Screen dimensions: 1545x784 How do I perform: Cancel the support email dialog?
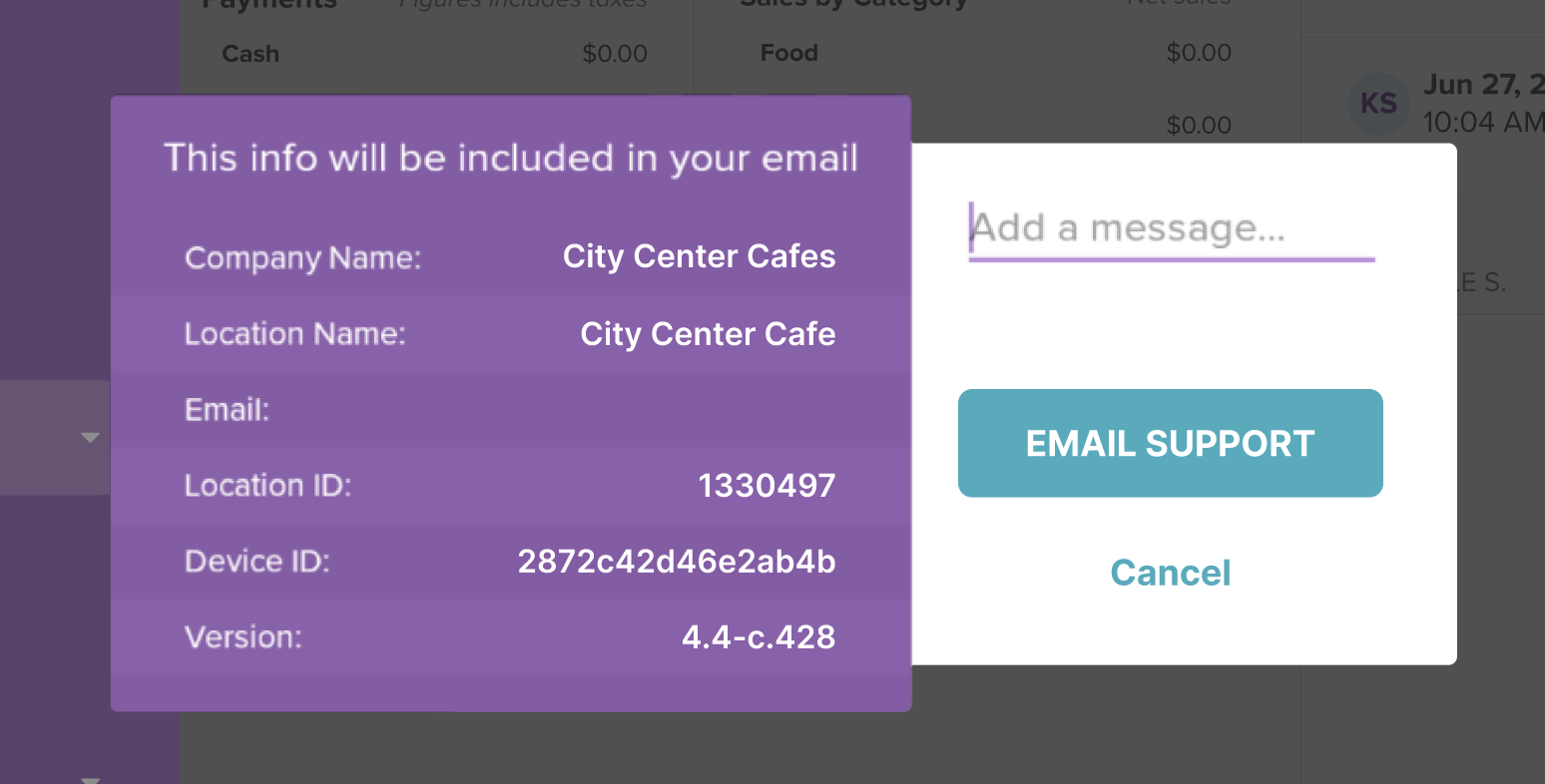coord(1170,573)
